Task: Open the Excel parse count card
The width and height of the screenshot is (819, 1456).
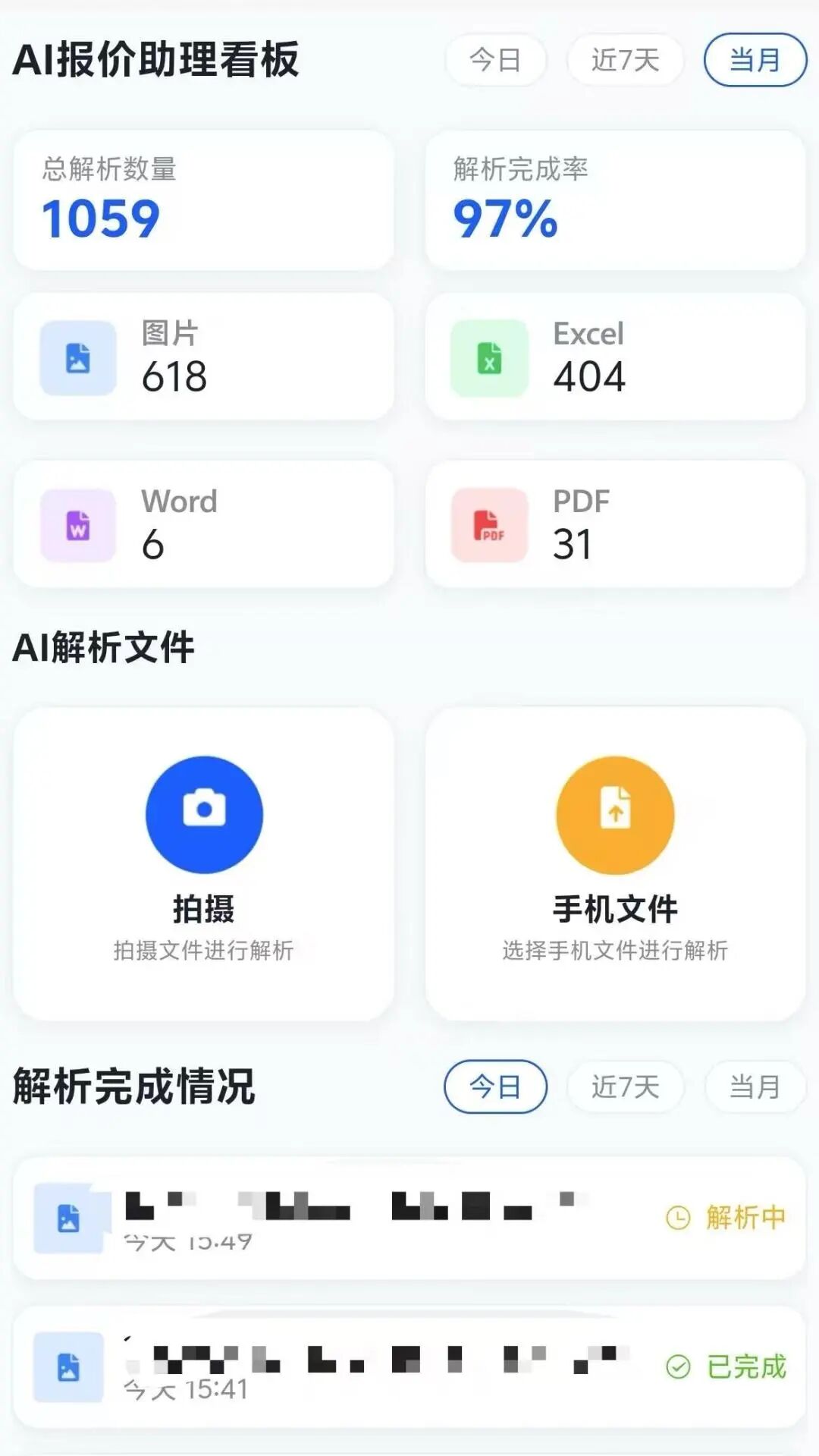Action: click(x=614, y=357)
